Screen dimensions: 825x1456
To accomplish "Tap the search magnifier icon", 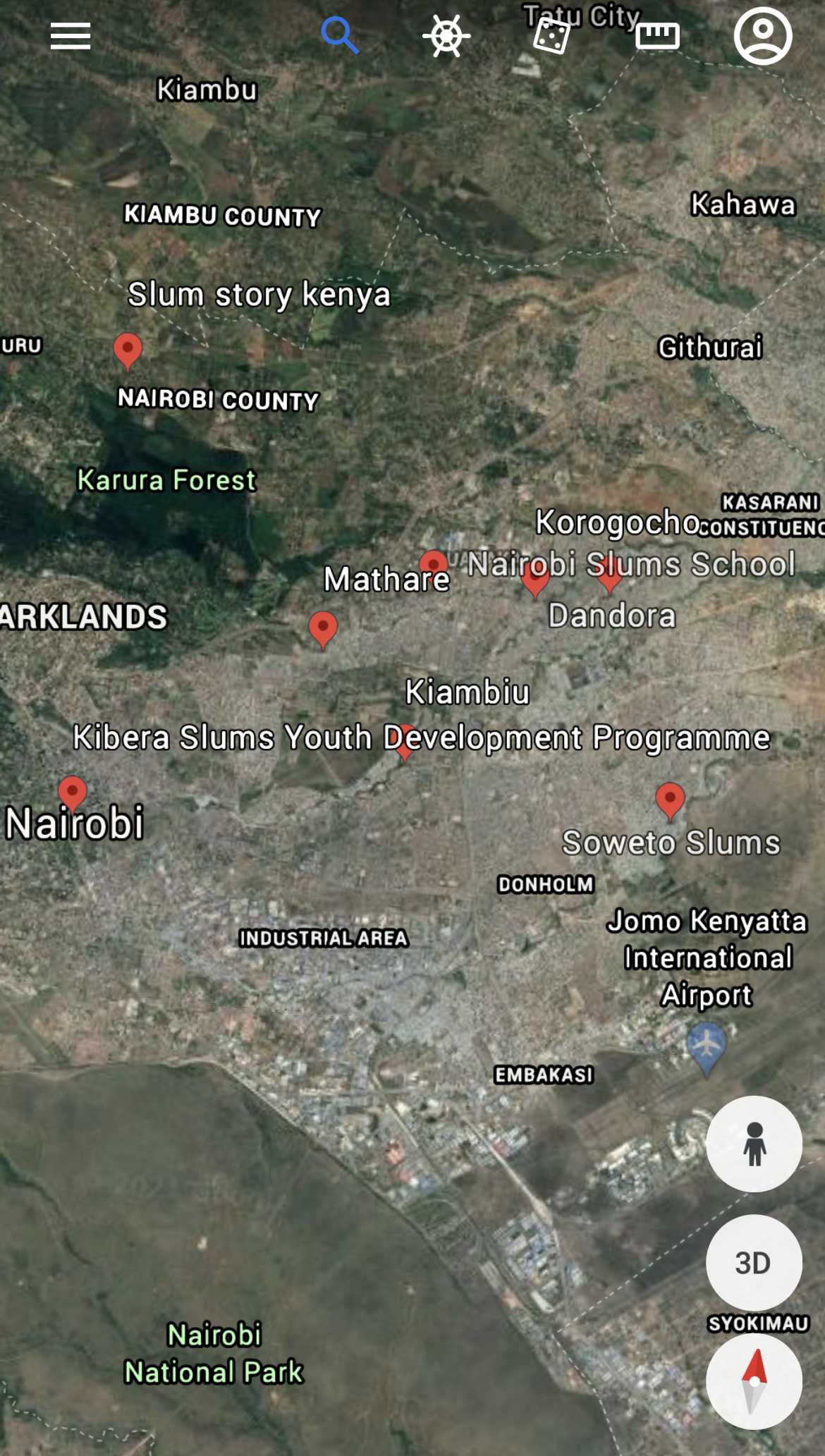I will 340,36.
